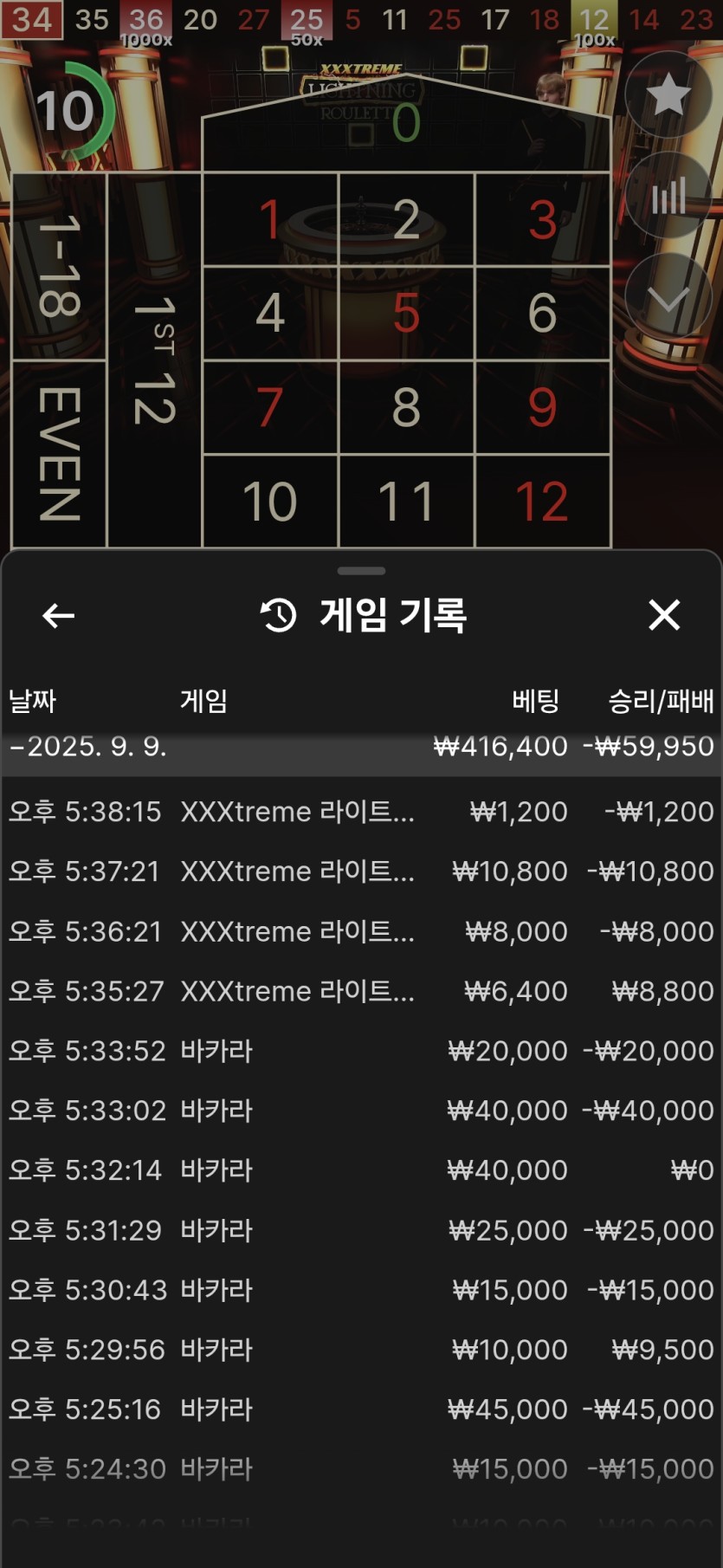Select the EVEN betting area
Screen dimensions: 723x1568
click(x=59, y=454)
